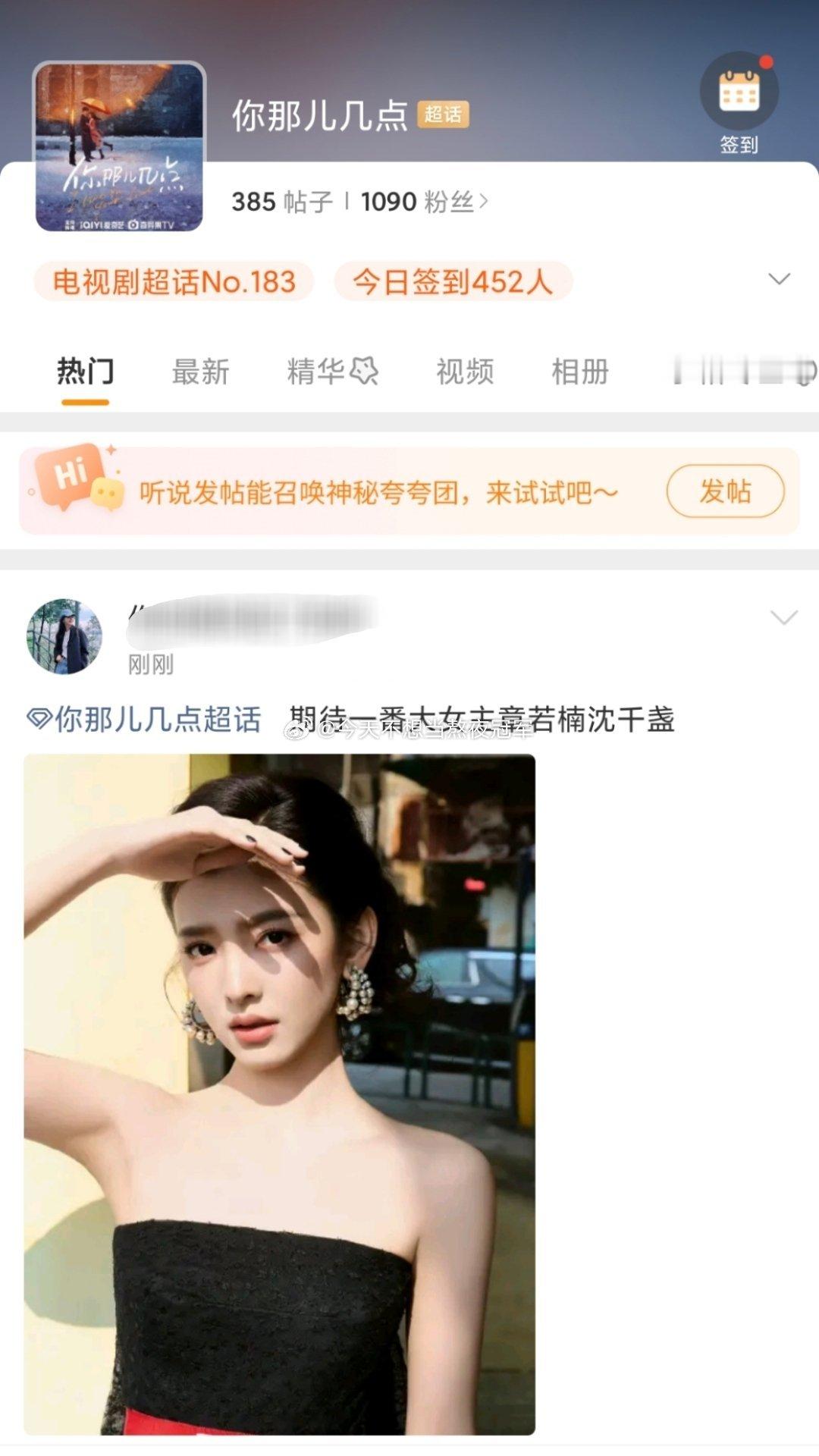819x1456 pixels.
Task: Open the 签到 check-in calendar icon
Action: pos(739,89)
